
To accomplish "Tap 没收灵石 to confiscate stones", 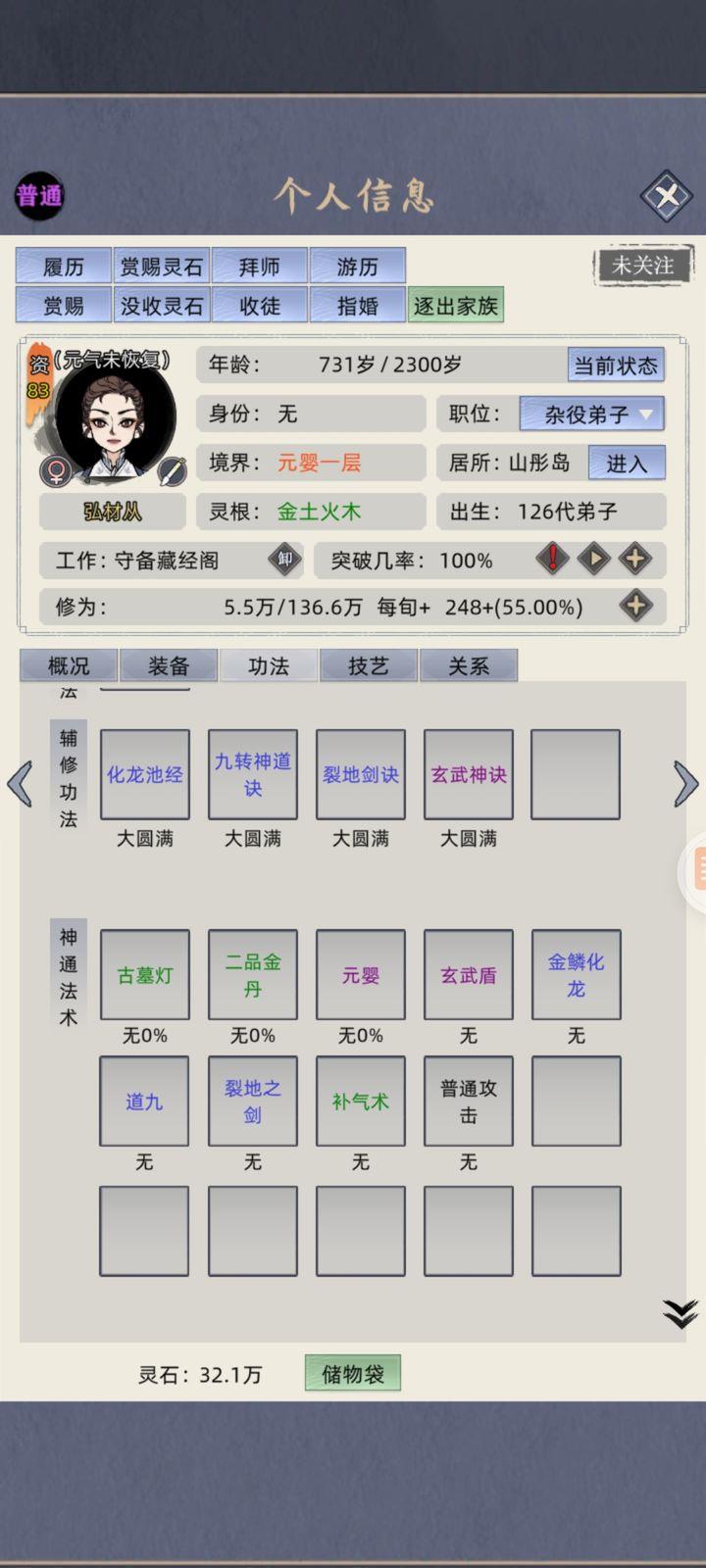I will (162, 306).
